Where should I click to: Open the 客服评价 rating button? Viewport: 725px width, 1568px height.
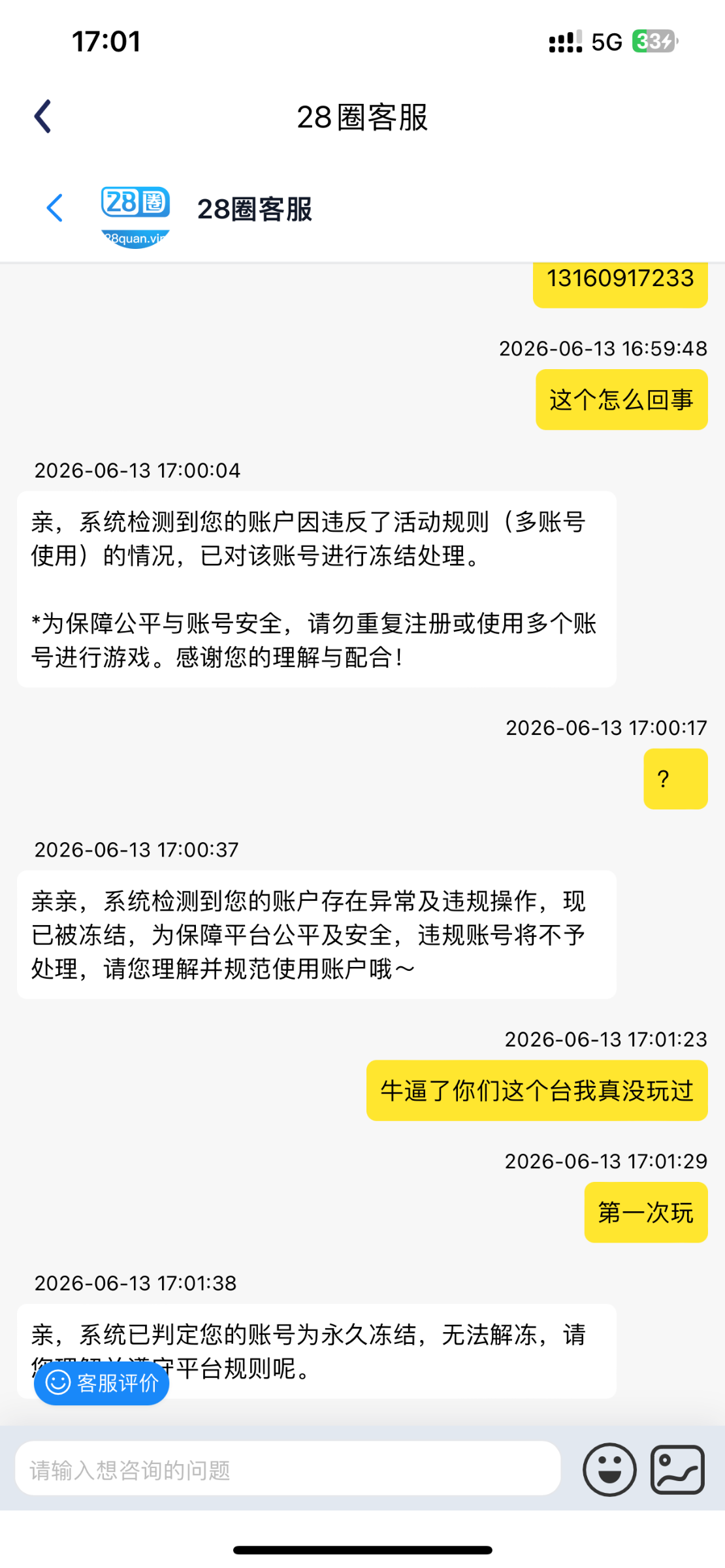(102, 1383)
